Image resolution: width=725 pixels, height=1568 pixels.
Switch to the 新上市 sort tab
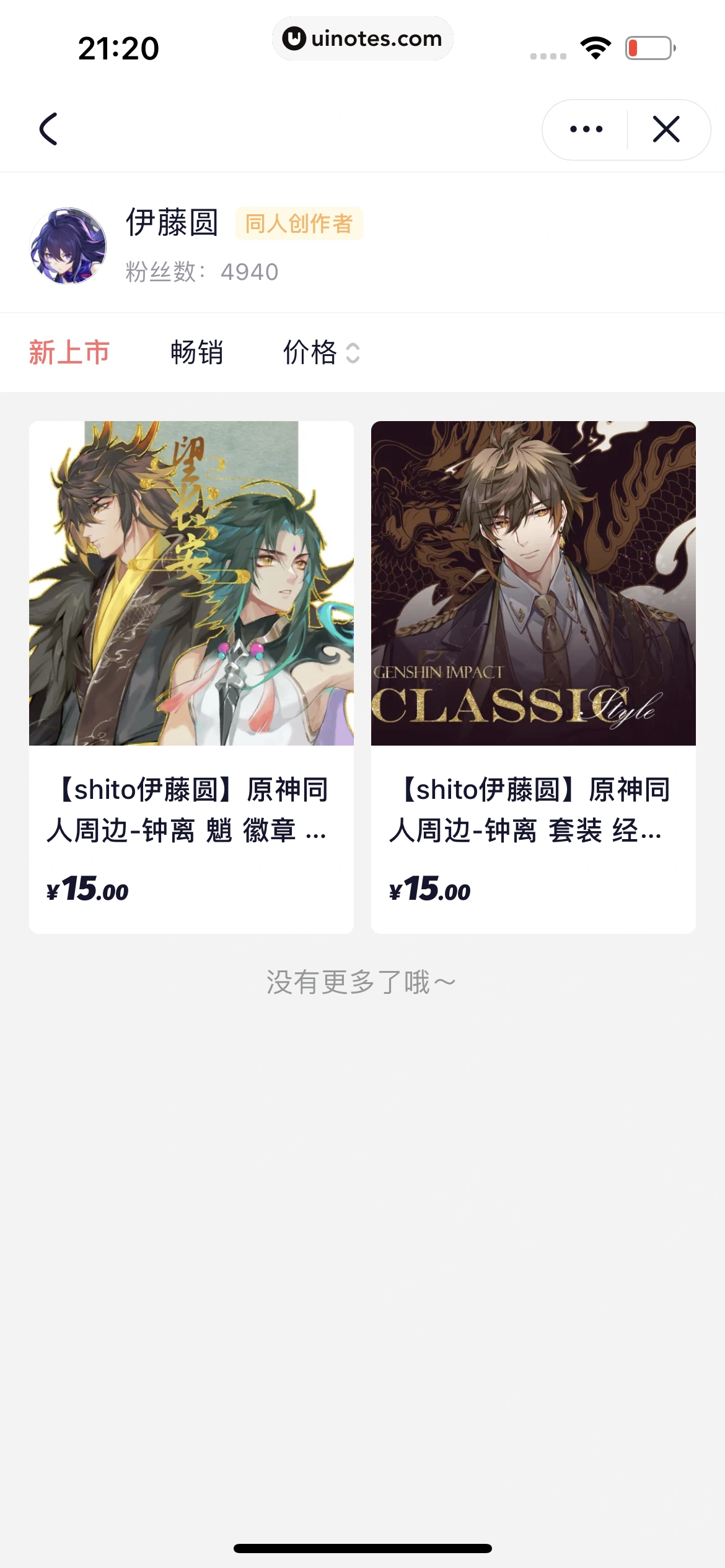[69, 352]
